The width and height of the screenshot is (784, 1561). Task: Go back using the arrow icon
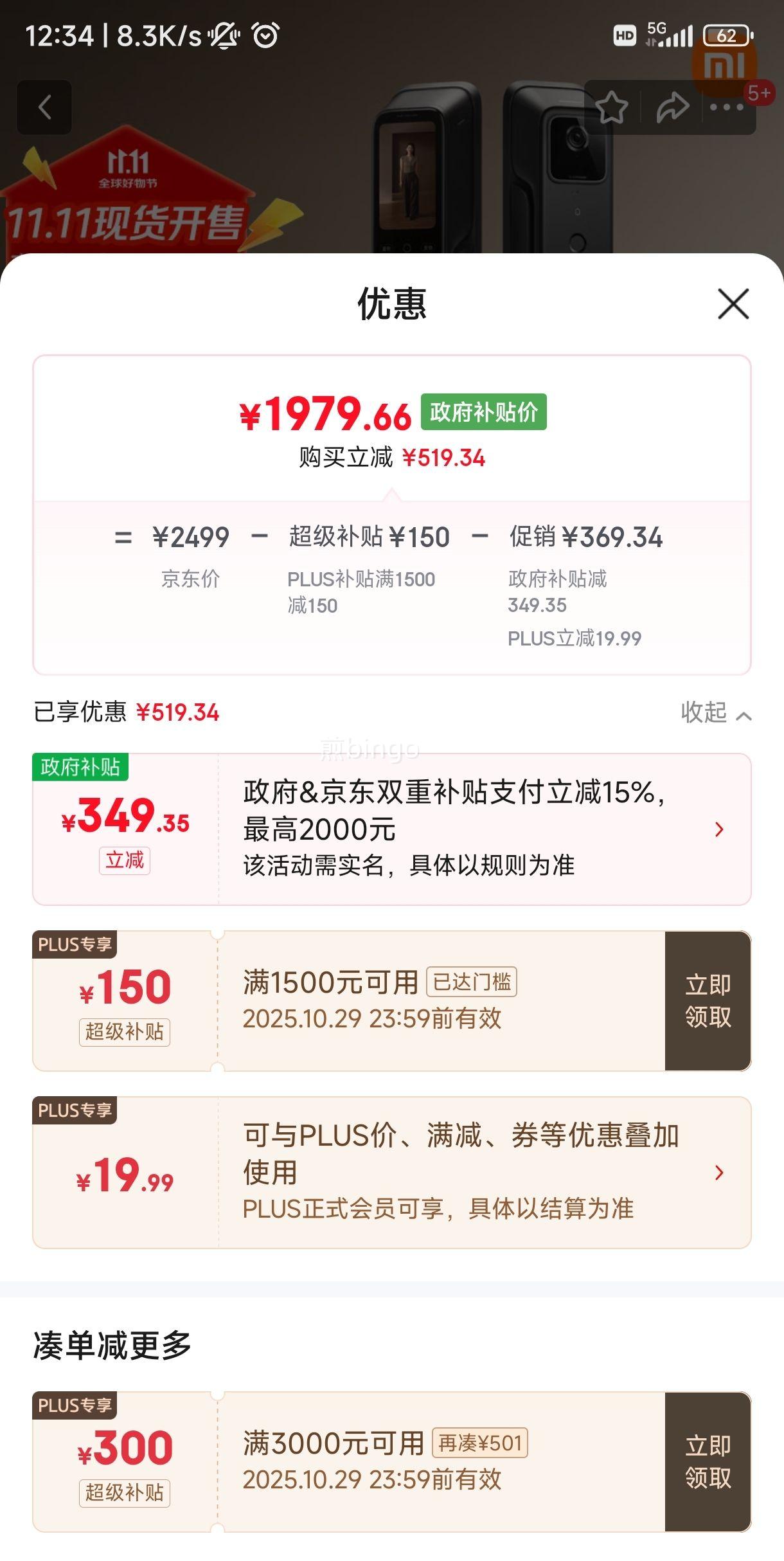(44, 107)
